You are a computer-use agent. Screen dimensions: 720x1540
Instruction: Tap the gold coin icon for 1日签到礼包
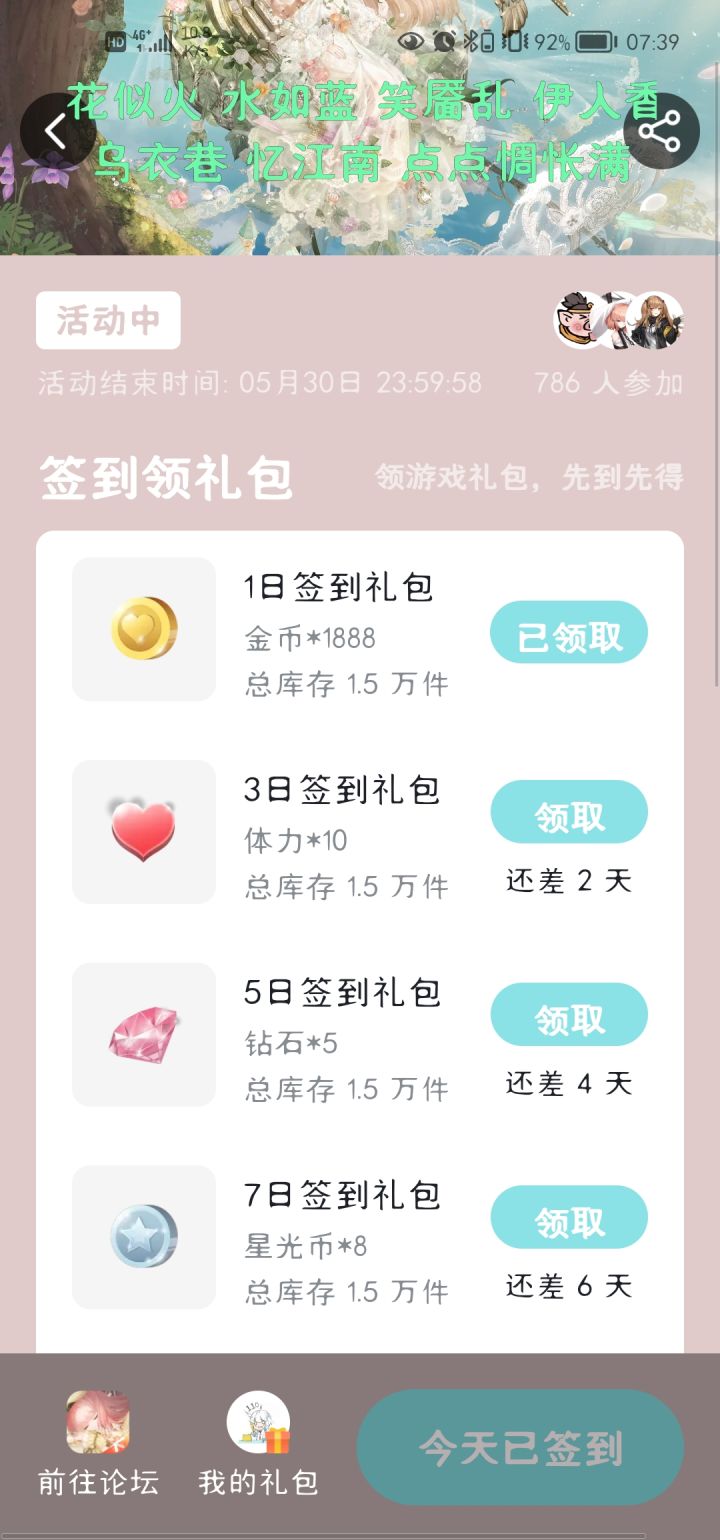tap(143, 628)
